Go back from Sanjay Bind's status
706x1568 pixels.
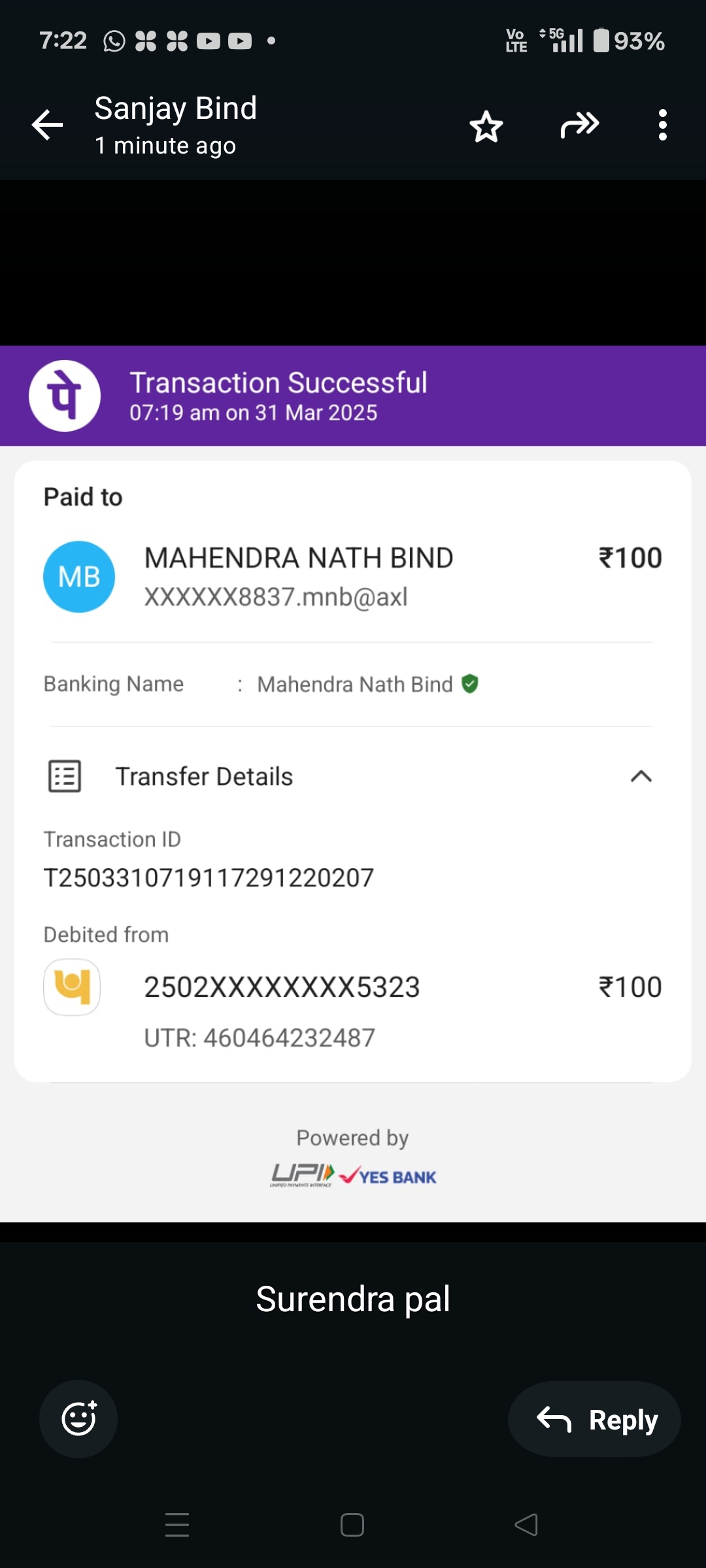[48, 125]
